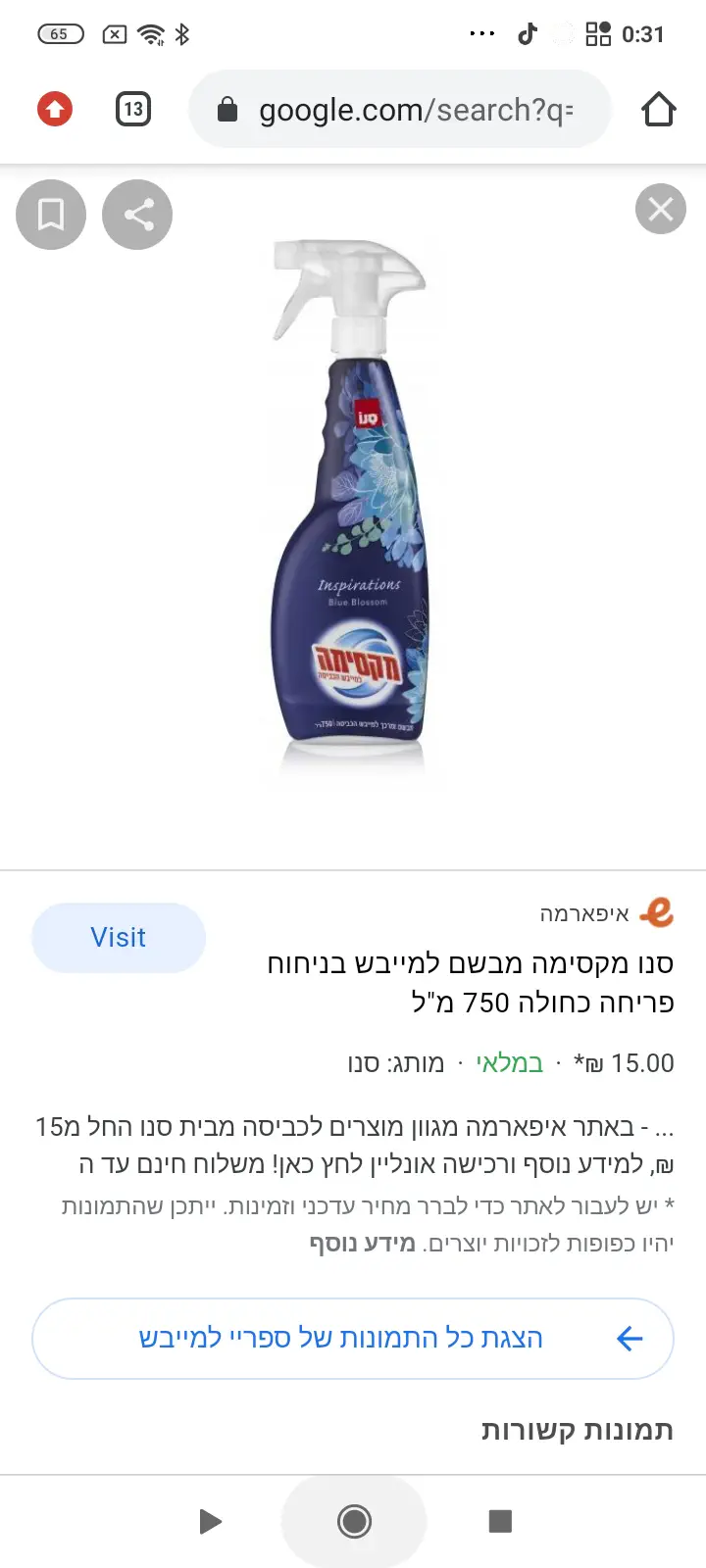Tap the square navigation button
The height and width of the screenshot is (1568, 706).
point(500,1521)
